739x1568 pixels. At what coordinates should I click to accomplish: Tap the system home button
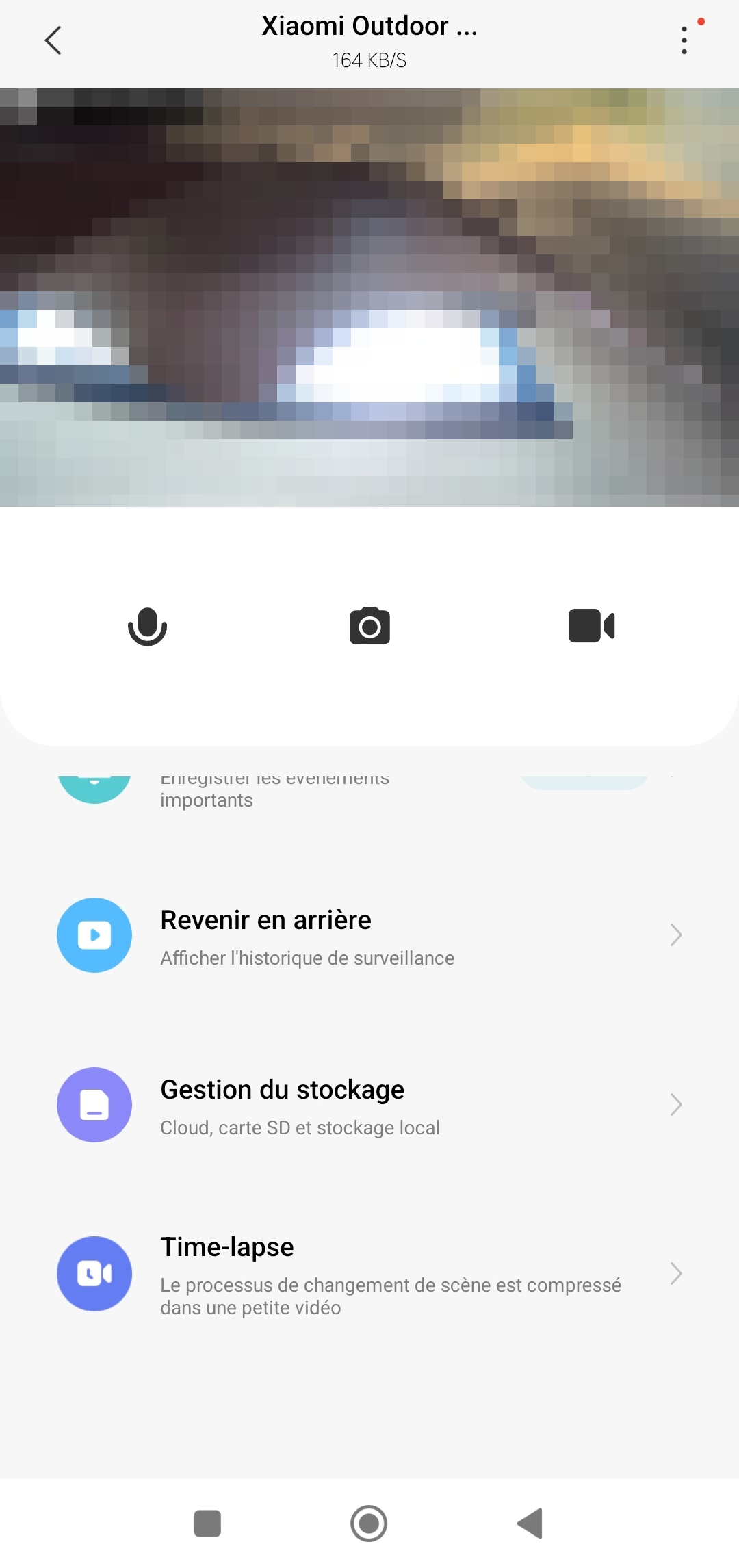(x=369, y=1524)
